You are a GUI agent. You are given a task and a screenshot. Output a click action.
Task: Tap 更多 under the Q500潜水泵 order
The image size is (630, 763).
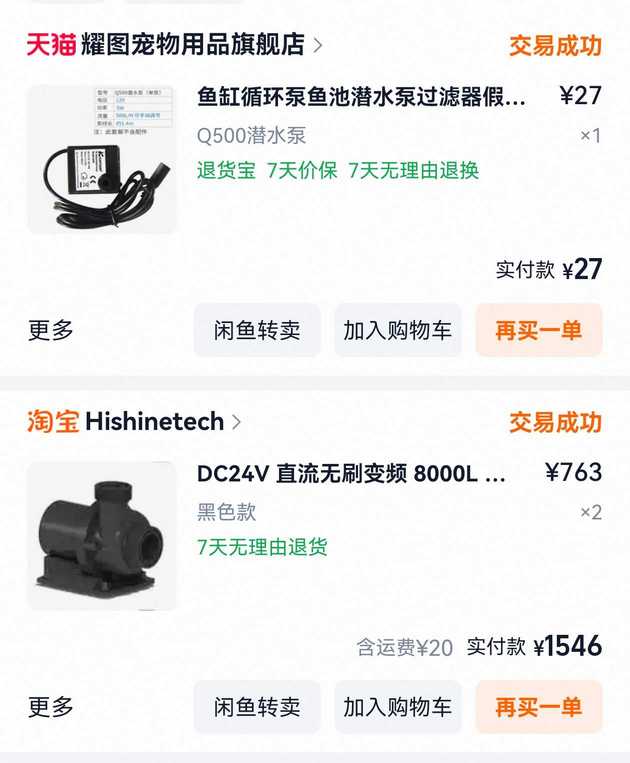pyautogui.click(x=51, y=330)
